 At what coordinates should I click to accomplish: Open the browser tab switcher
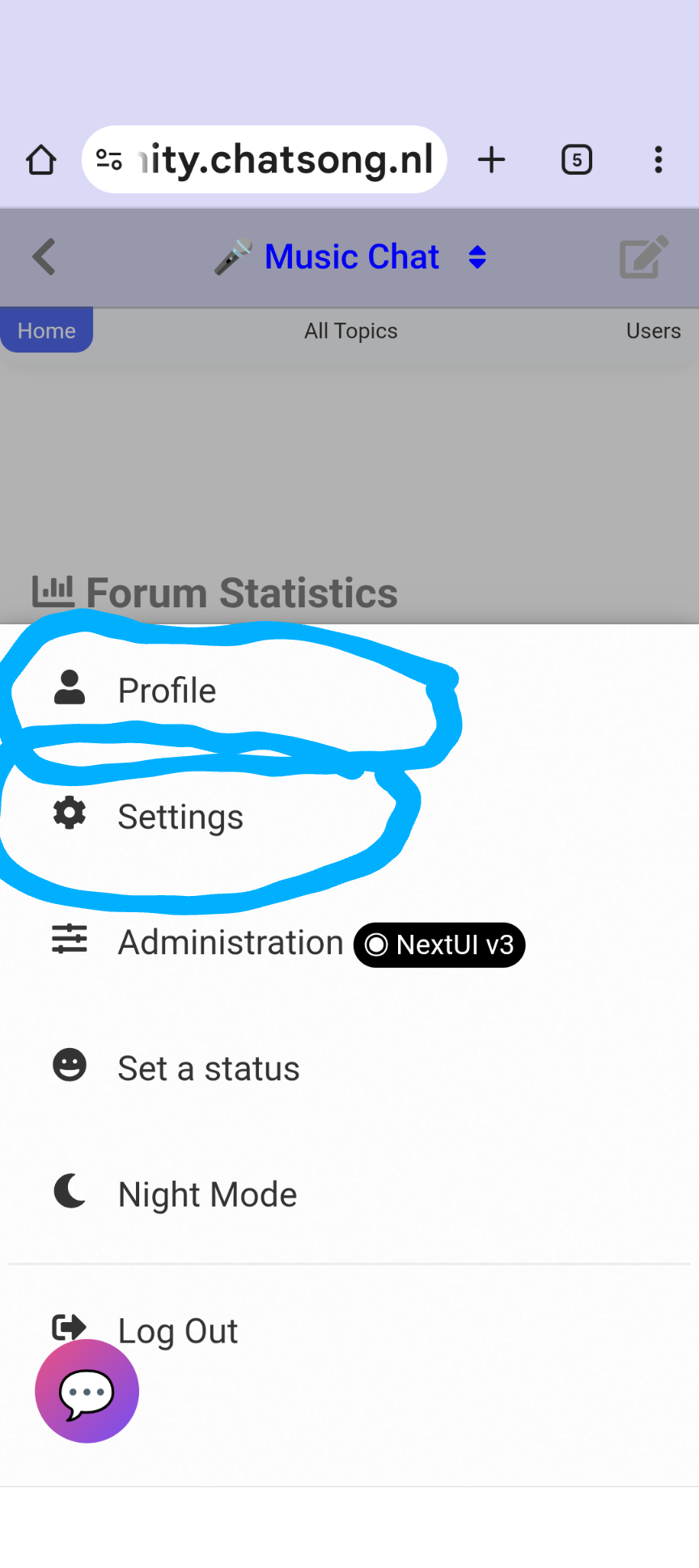(577, 160)
